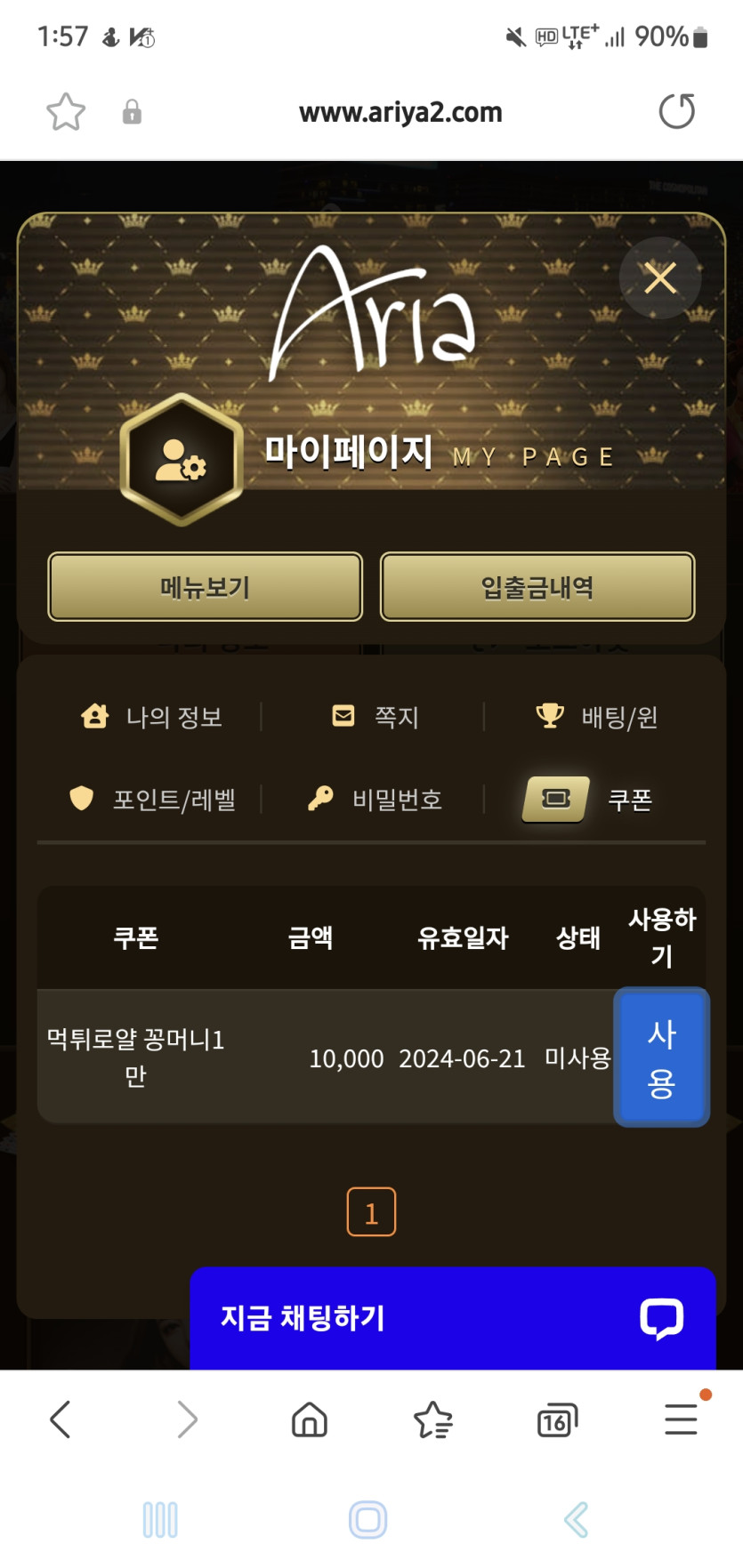743x1568 pixels.
Task: Switch to 배팅/윈 tab
Action: pos(597,717)
